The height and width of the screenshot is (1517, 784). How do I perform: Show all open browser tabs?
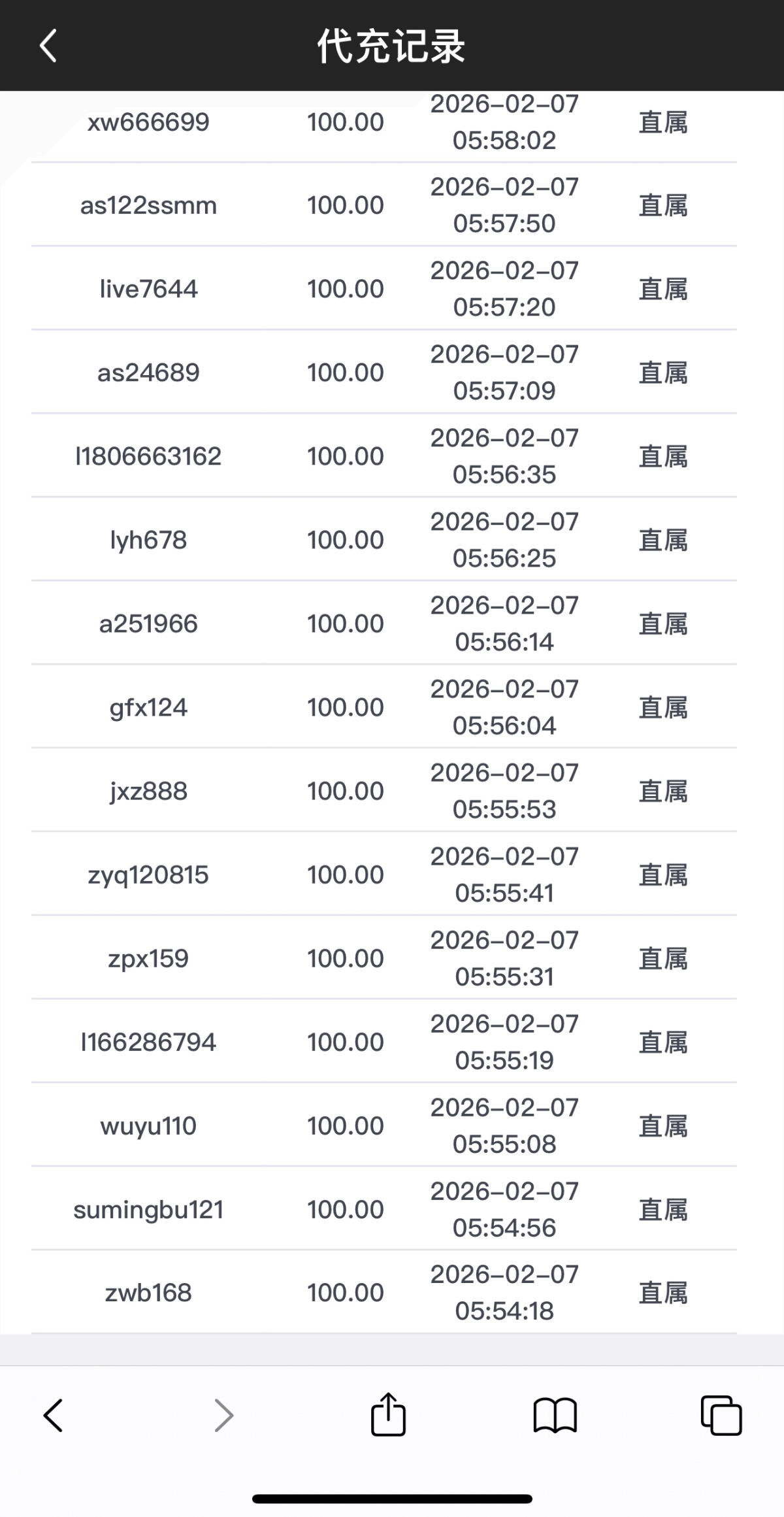point(721,1415)
